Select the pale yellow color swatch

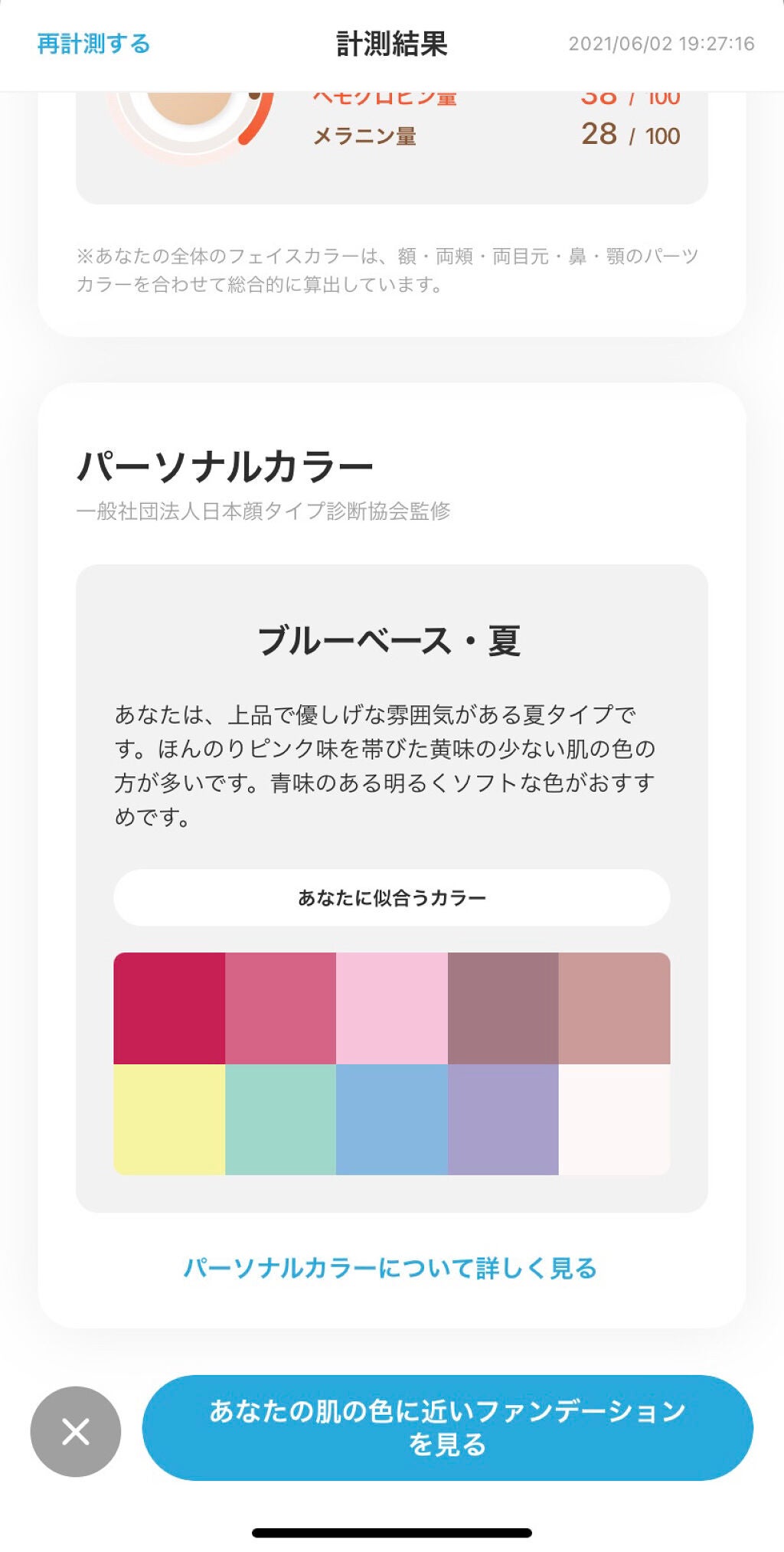point(170,1119)
